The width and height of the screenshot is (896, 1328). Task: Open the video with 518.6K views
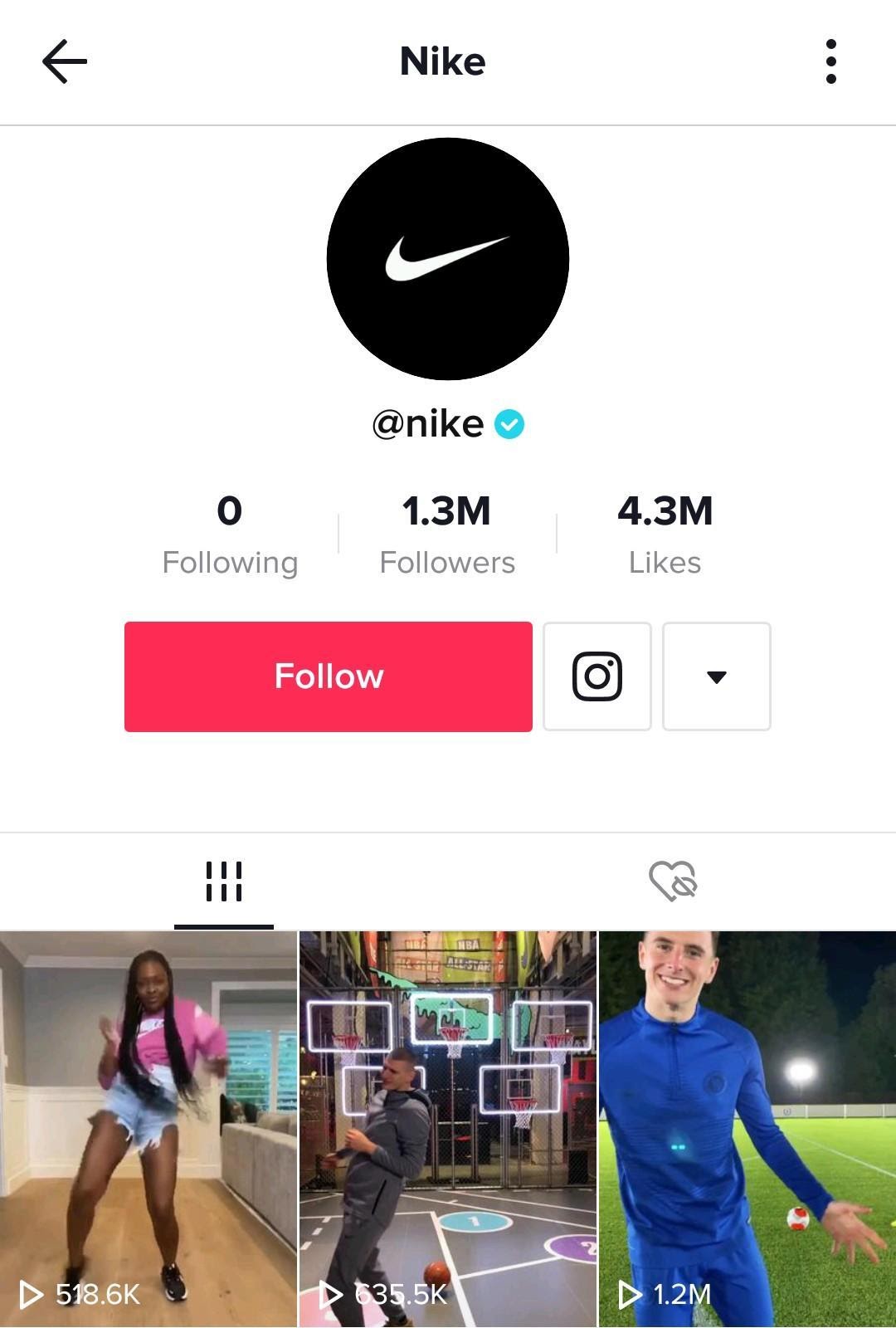148,1129
